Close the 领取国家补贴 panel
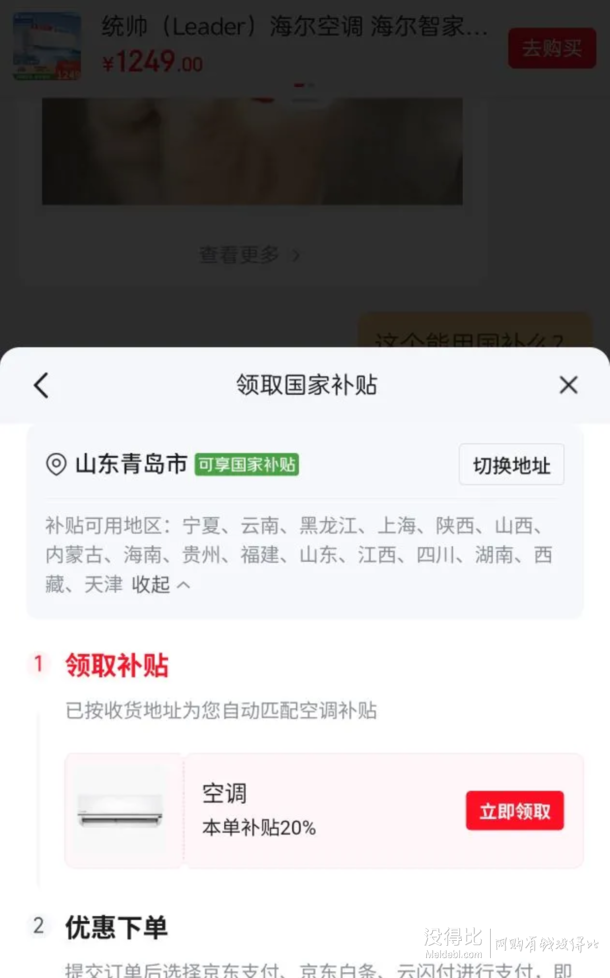The image size is (610, 978). 568,385
